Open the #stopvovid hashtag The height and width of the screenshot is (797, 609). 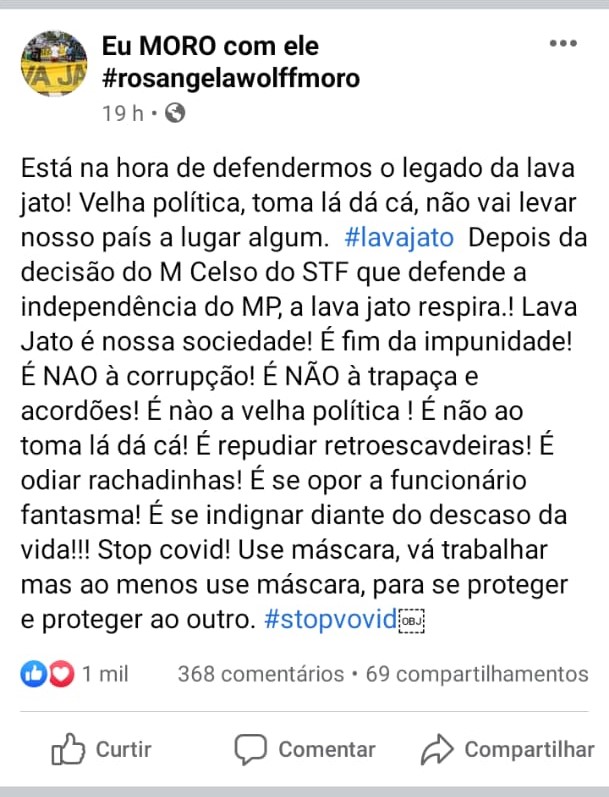(330, 619)
